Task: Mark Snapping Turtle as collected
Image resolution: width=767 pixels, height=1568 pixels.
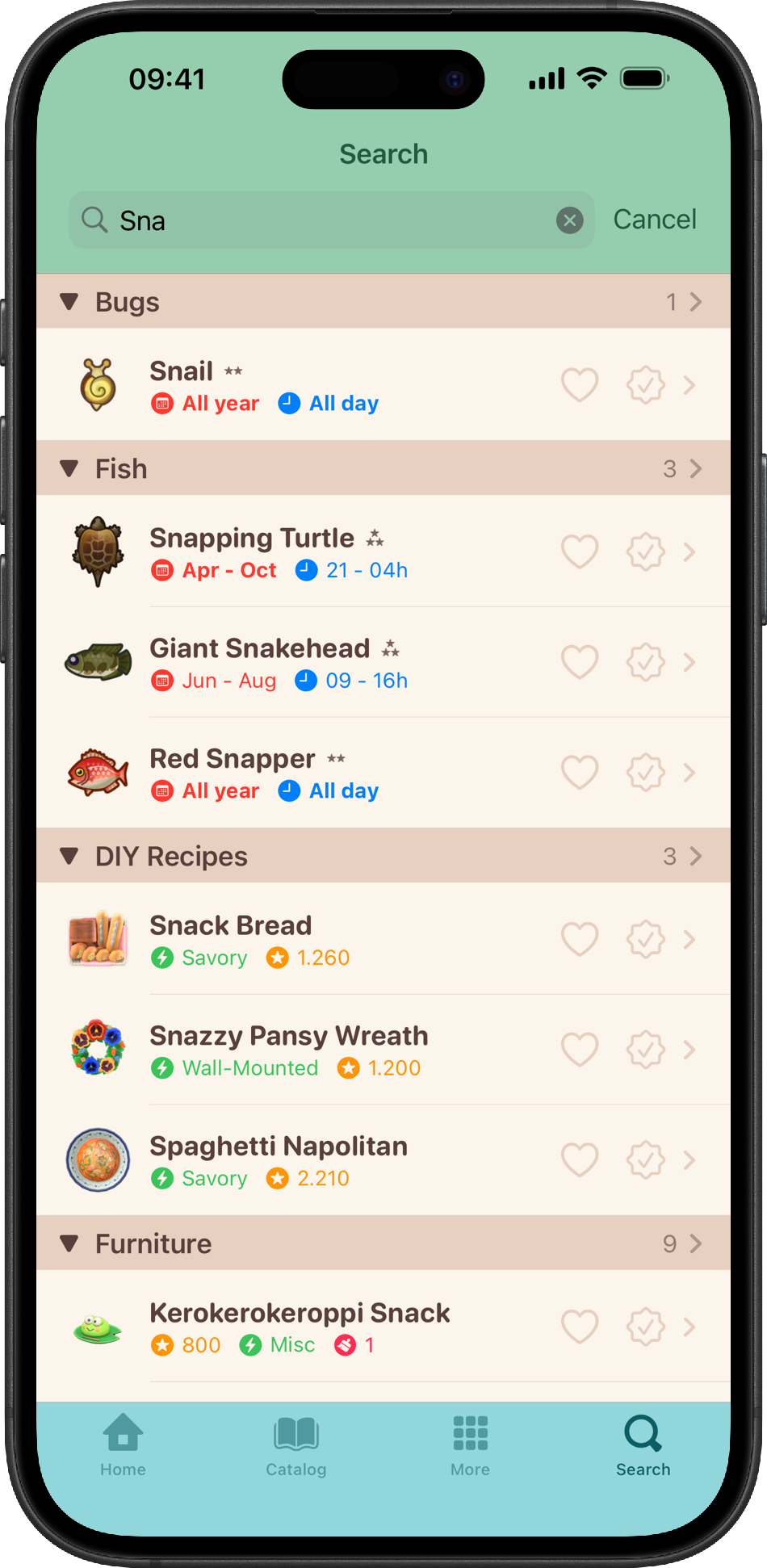Action: point(646,552)
